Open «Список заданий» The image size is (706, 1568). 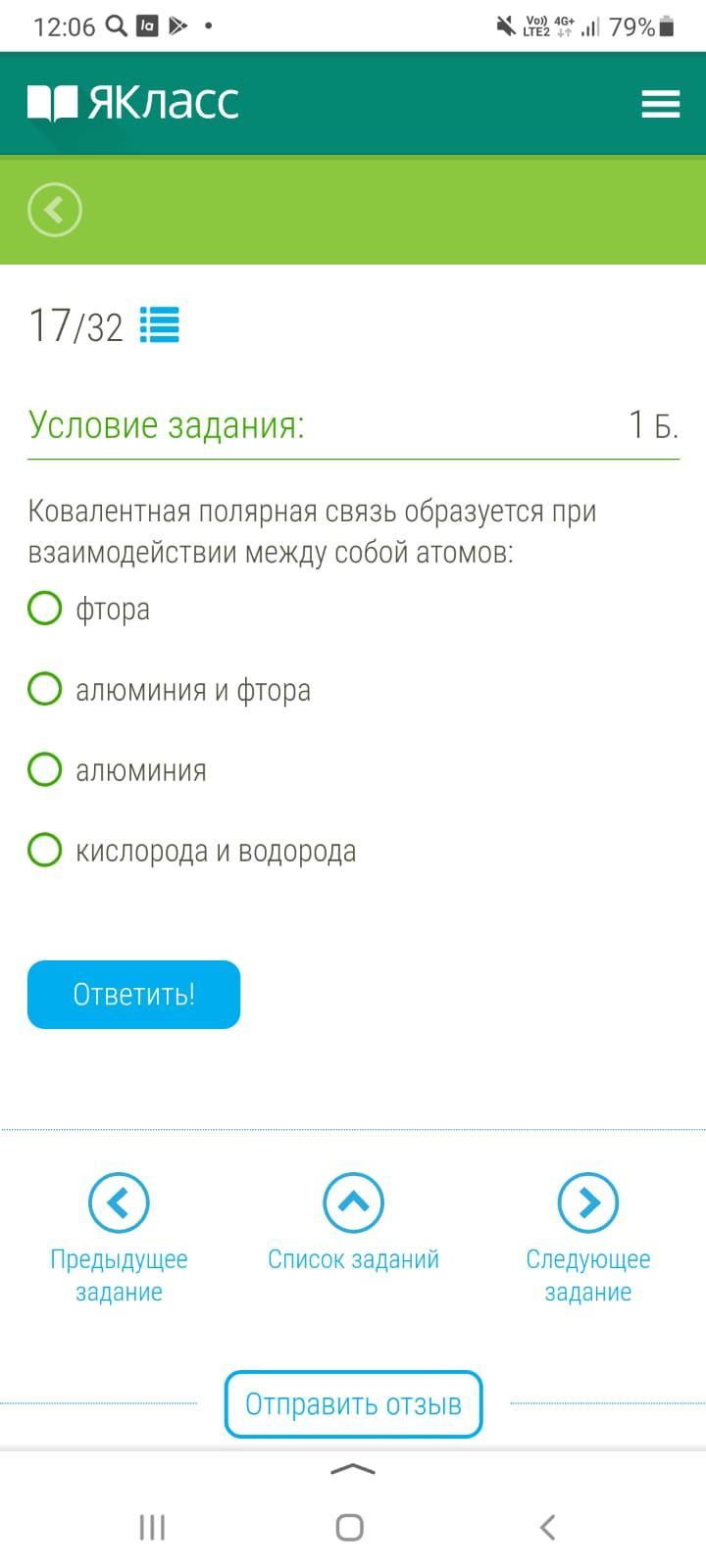pos(353,1202)
